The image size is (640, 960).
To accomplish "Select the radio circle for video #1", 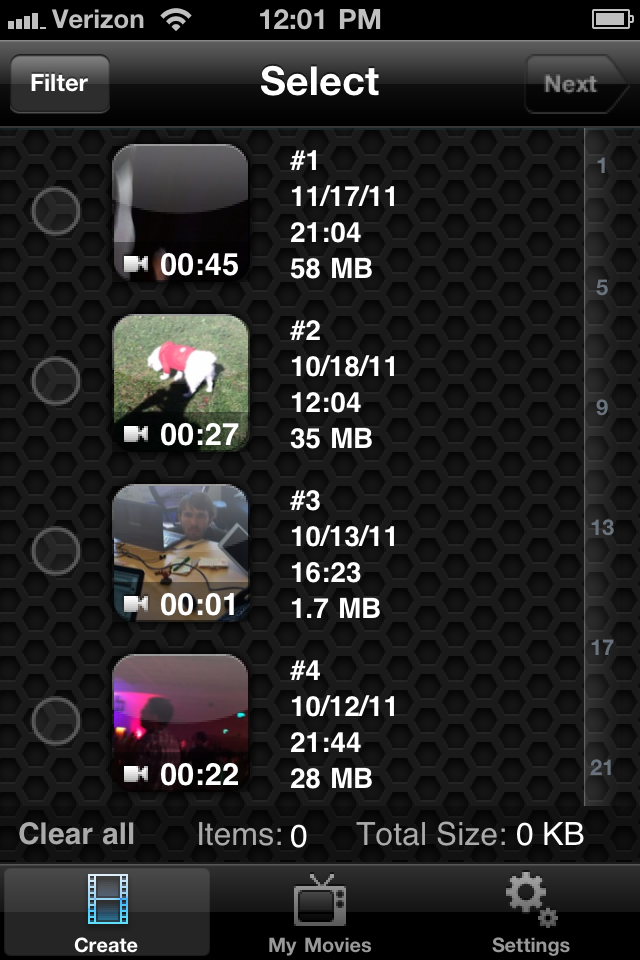I will pyautogui.click(x=56, y=210).
